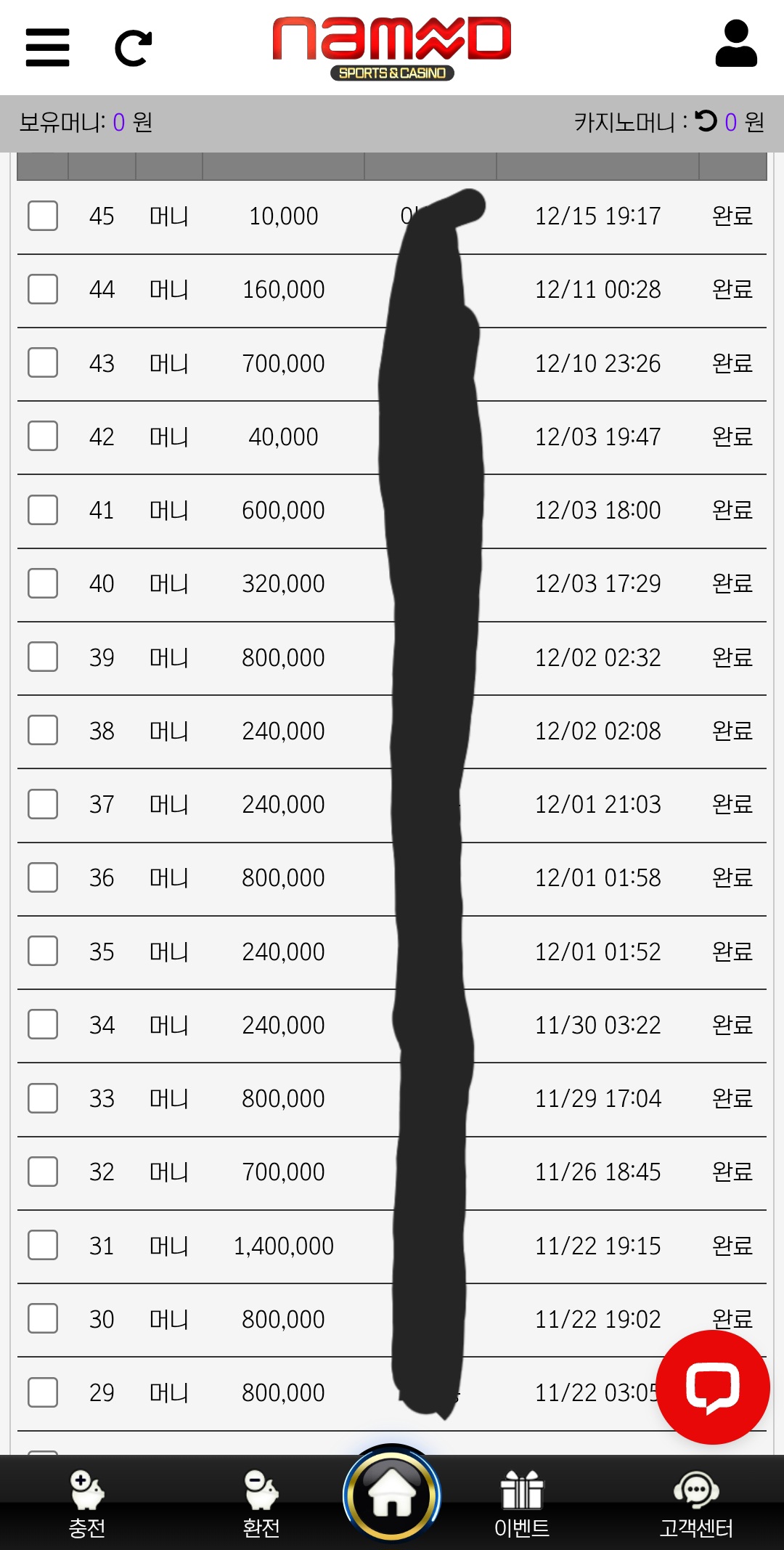Select row 41 checkbox
The image size is (784, 1550).
[x=43, y=510]
